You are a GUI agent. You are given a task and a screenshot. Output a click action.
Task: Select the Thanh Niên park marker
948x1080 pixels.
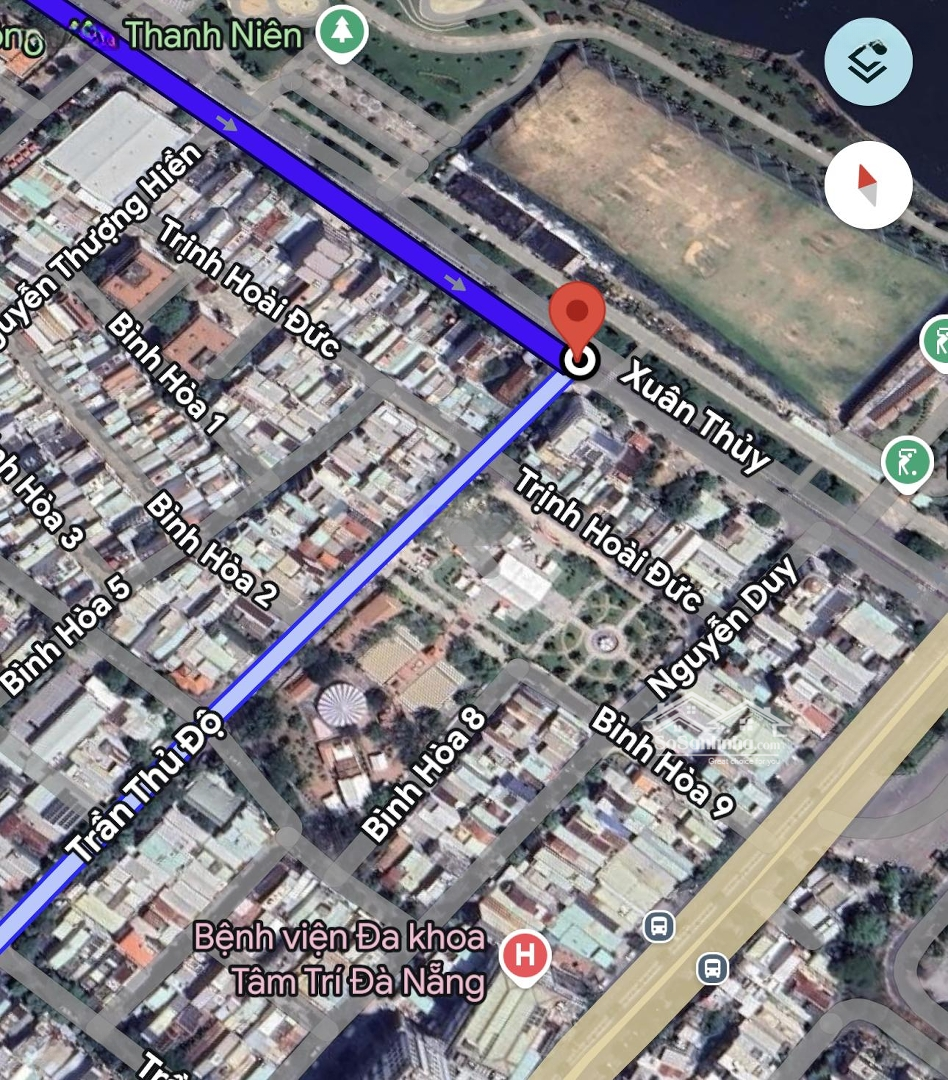pyautogui.click(x=342, y=32)
